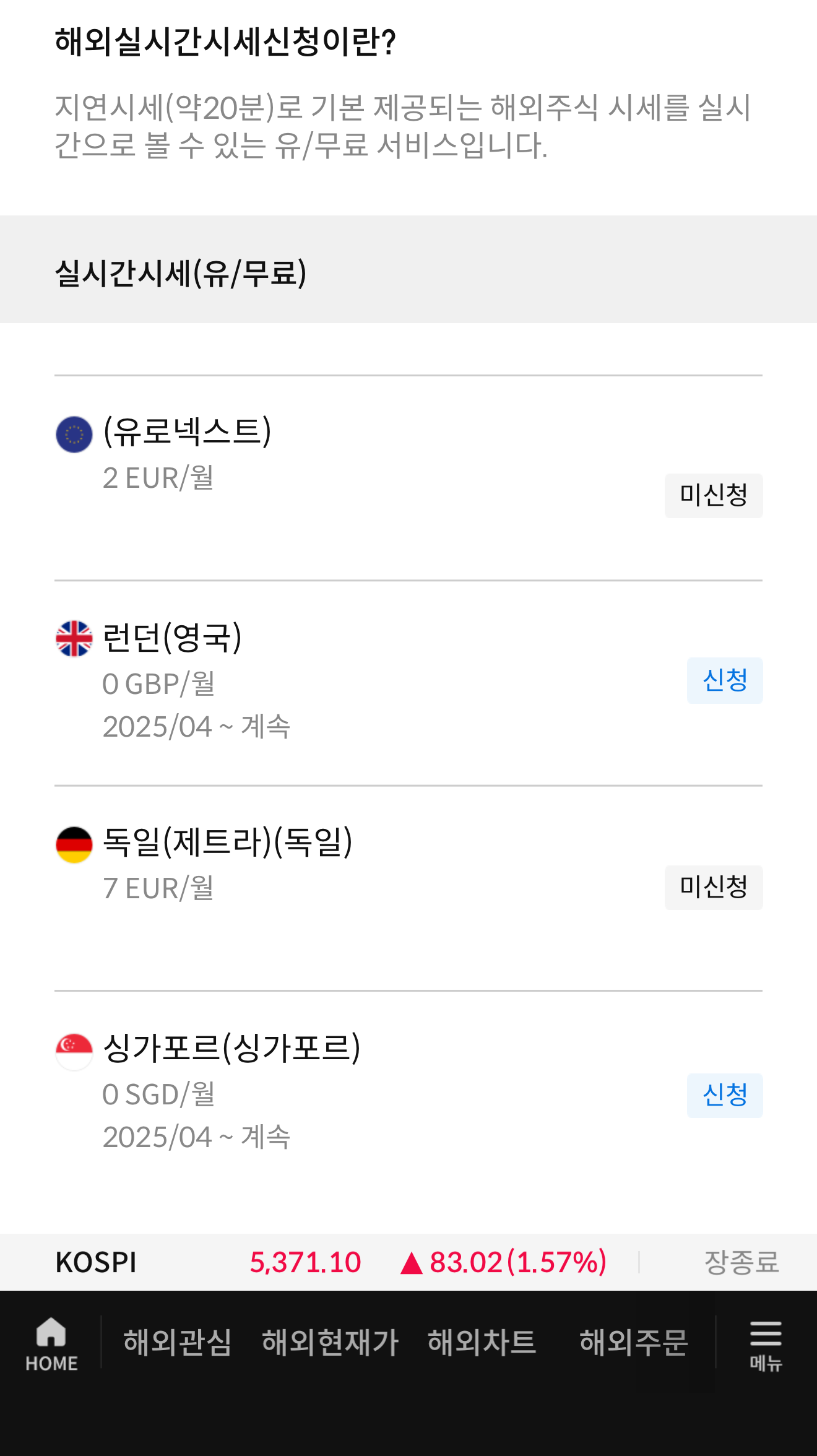Tap 신청 button for 런던(영국)
Screen dimensions: 817x1456
tap(725, 680)
